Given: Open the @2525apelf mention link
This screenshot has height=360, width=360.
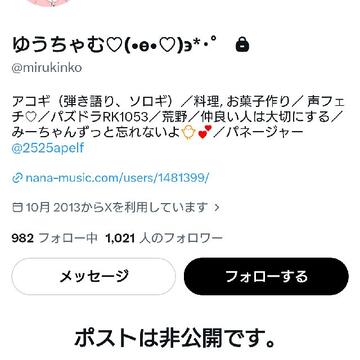Looking at the screenshot, I should 48,148.
